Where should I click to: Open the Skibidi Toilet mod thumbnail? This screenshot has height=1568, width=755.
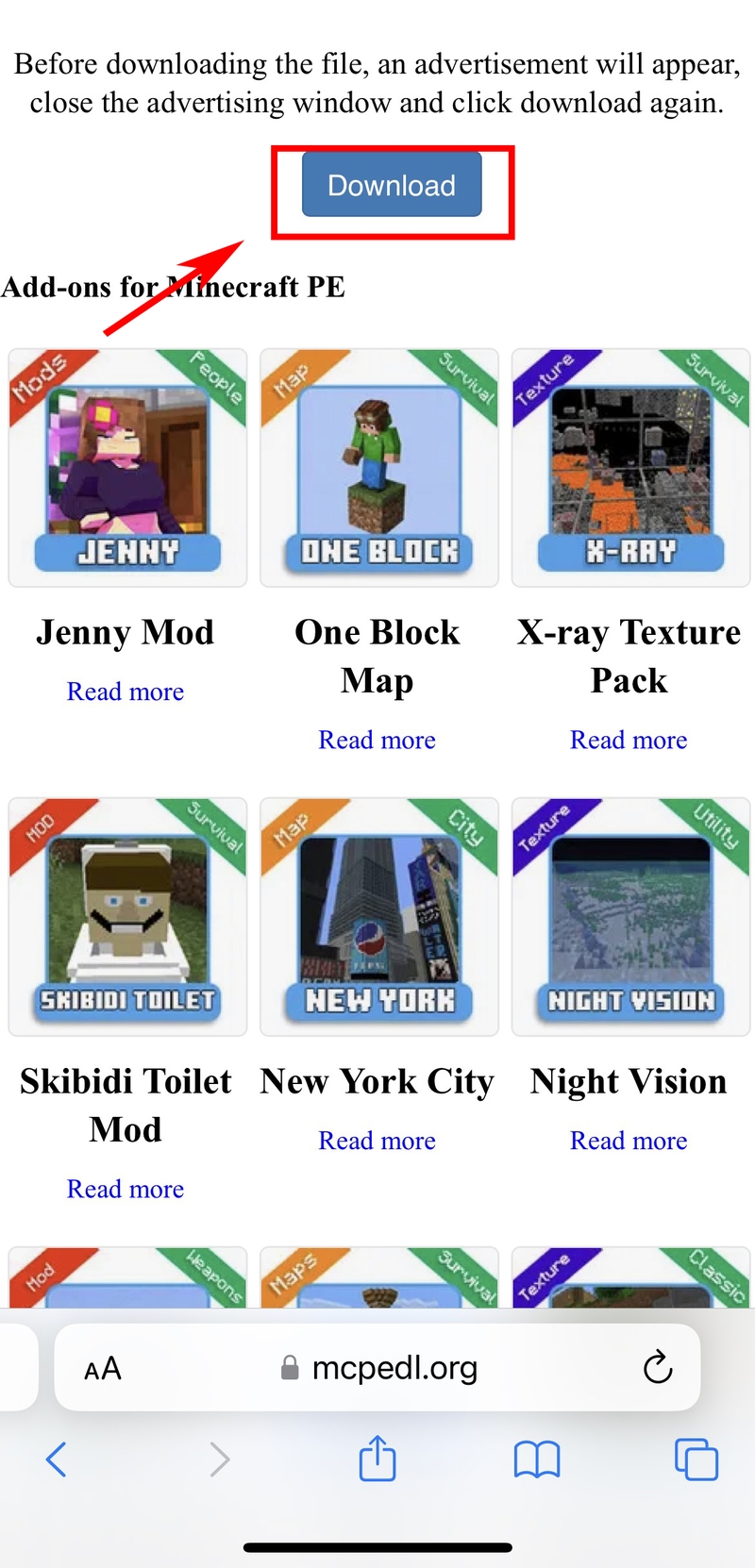[x=127, y=917]
